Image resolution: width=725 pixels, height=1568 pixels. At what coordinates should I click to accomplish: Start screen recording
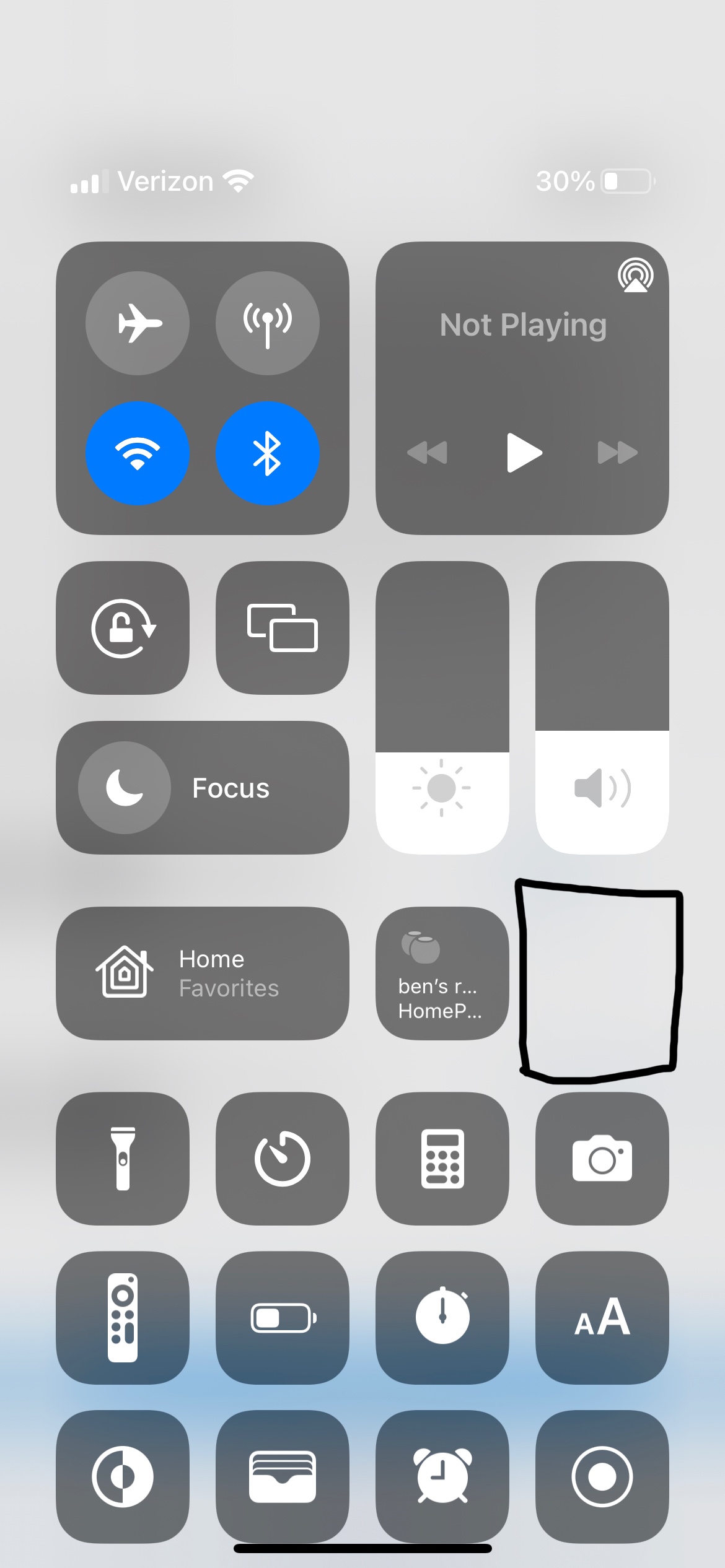[602, 1477]
